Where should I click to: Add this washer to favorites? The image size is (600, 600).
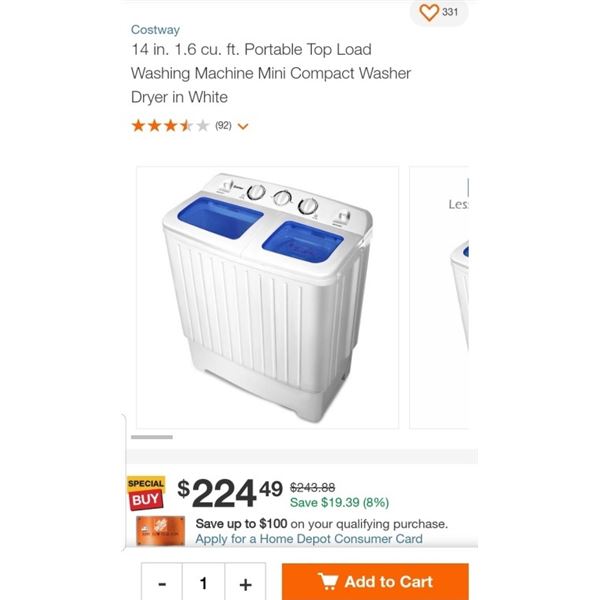pyautogui.click(x=429, y=12)
